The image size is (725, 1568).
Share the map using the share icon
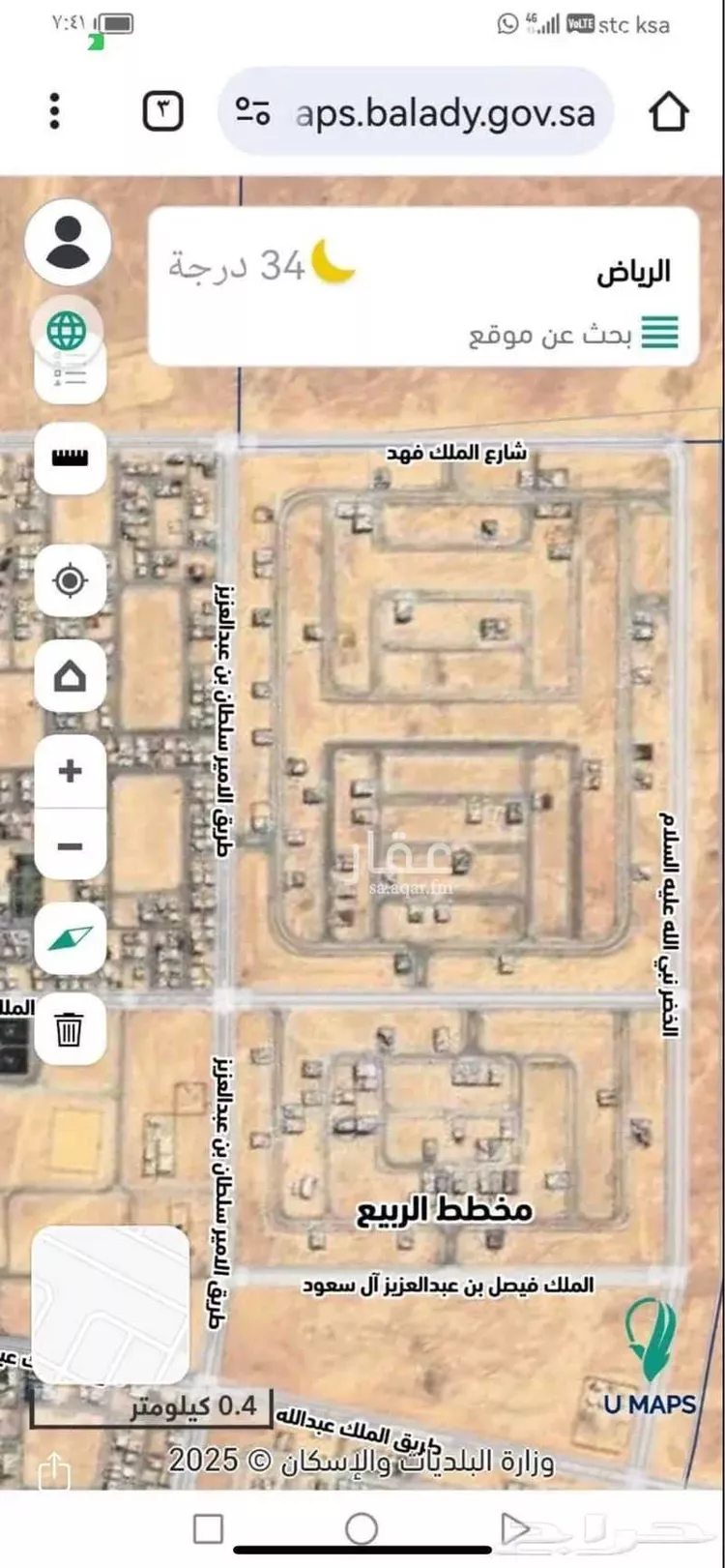click(55, 1471)
